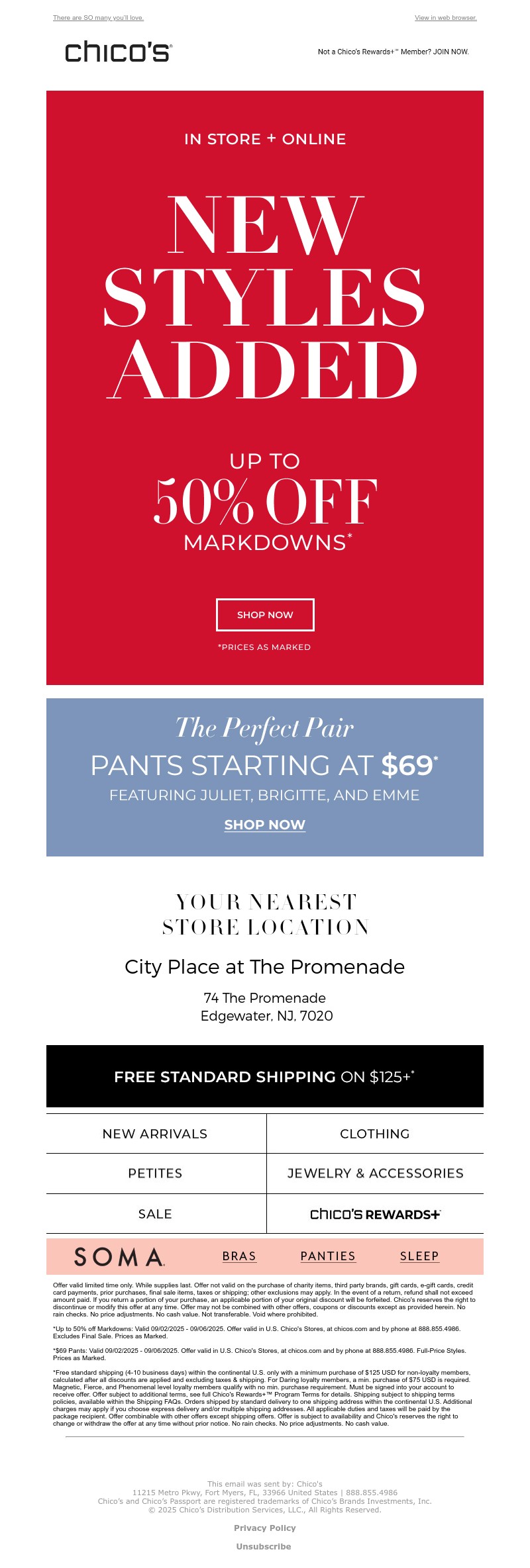
Task: Browse the PETITES section
Action: pos(155,1174)
